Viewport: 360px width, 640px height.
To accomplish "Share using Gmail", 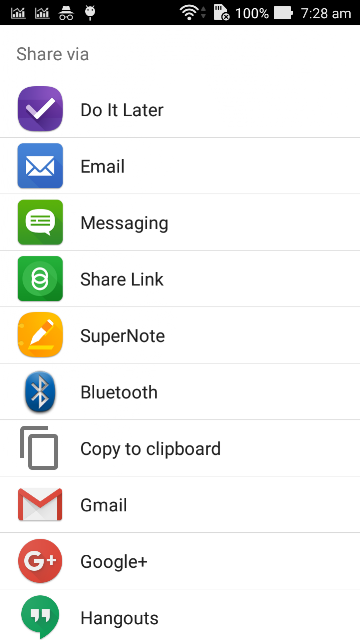I will 180,505.
